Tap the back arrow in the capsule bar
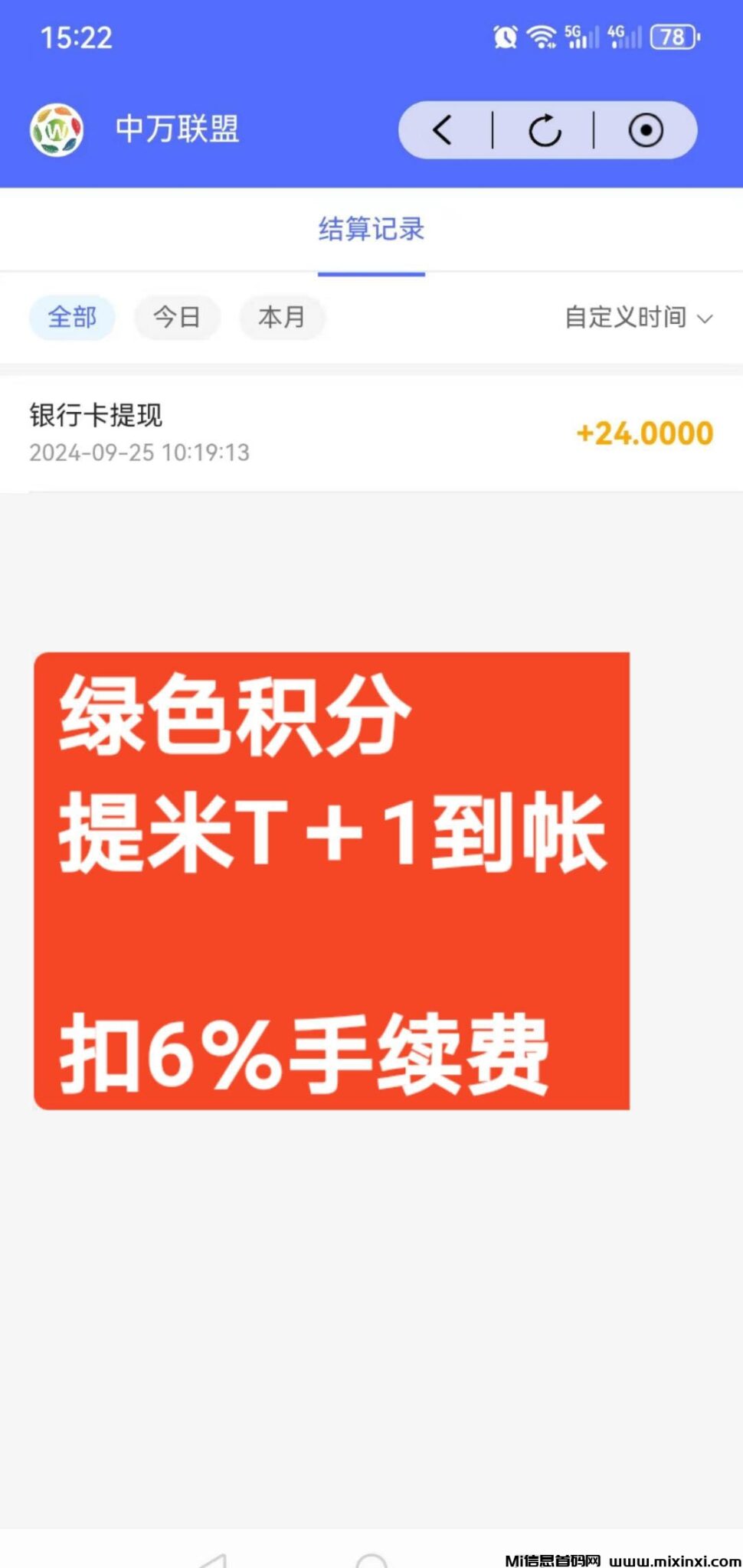 click(x=442, y=130)
